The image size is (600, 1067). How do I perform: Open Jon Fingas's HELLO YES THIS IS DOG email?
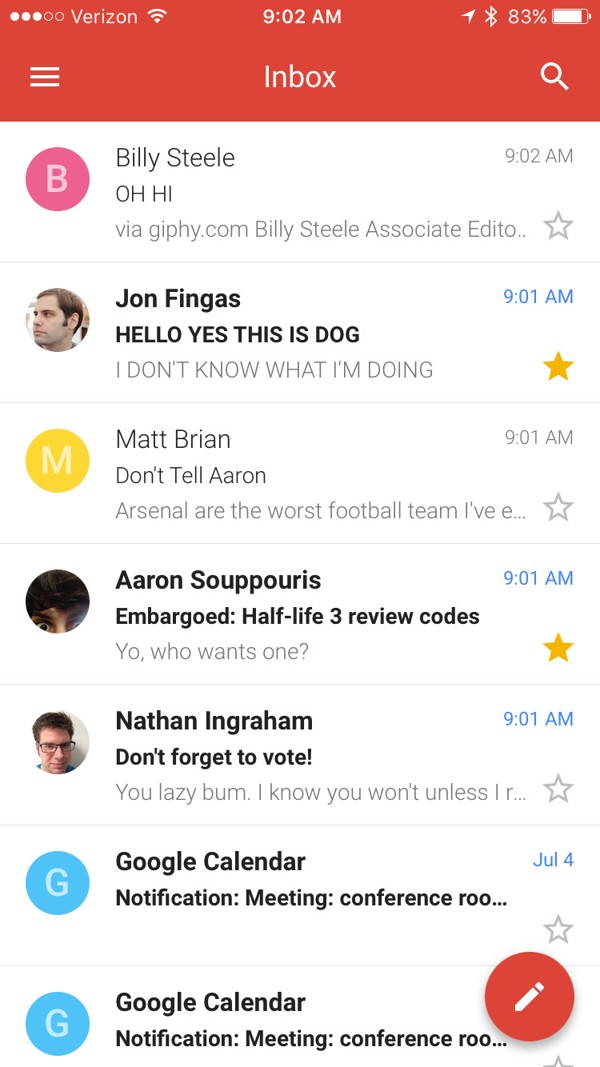coord(300,333)
